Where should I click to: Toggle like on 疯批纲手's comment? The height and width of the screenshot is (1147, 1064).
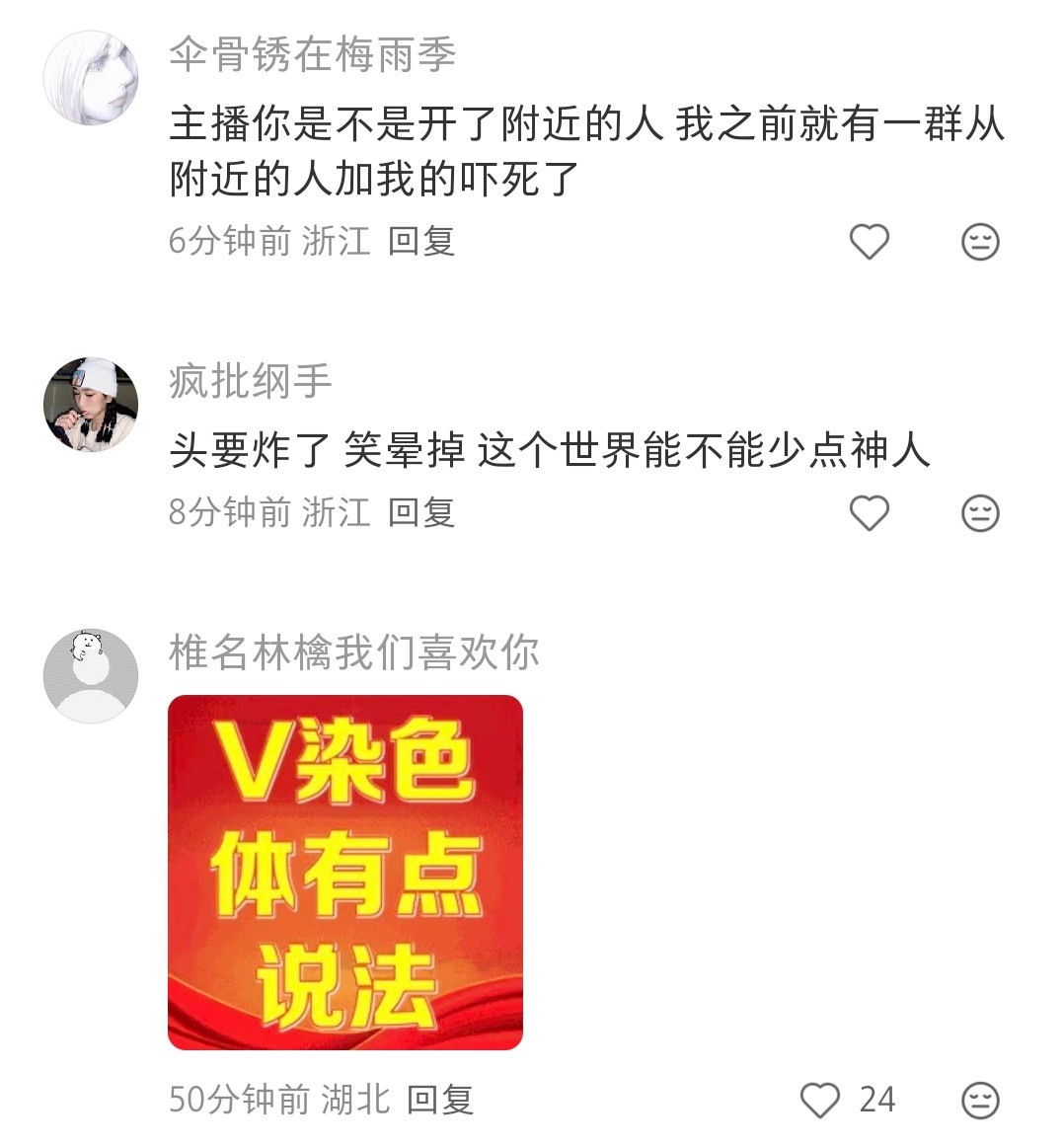tap(869, 512)
